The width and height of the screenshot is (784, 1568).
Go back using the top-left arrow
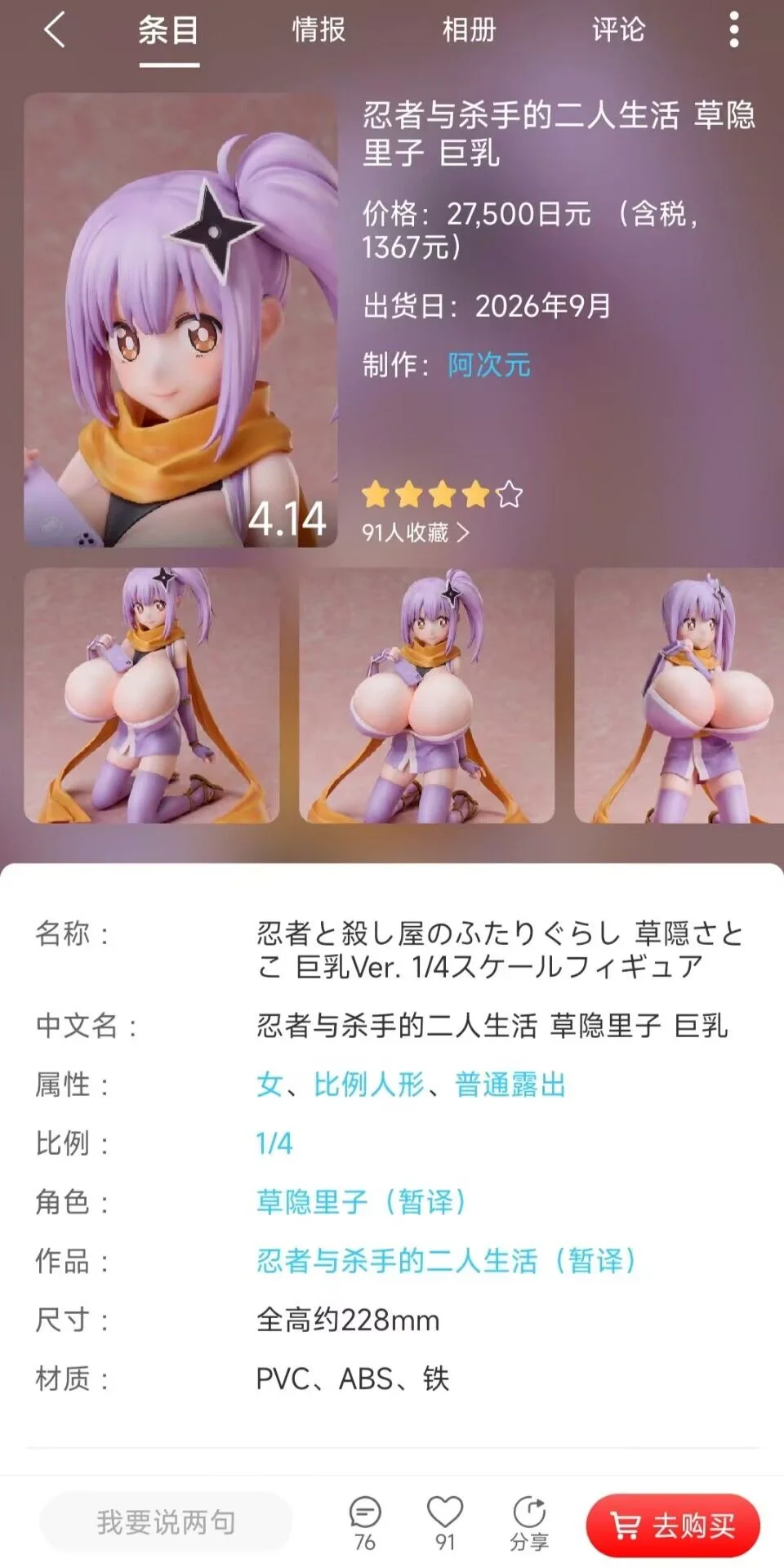(x=54, y=31)
